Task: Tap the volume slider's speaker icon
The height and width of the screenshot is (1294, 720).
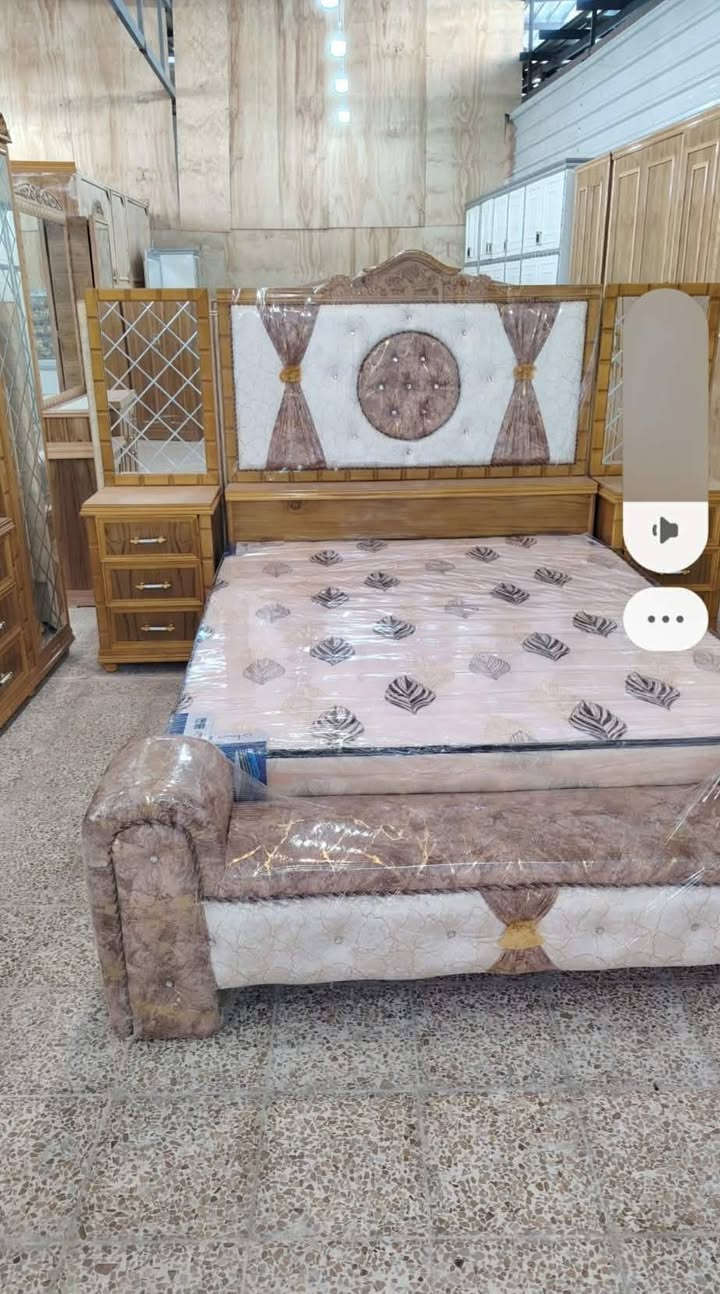Action: point(665,531)
